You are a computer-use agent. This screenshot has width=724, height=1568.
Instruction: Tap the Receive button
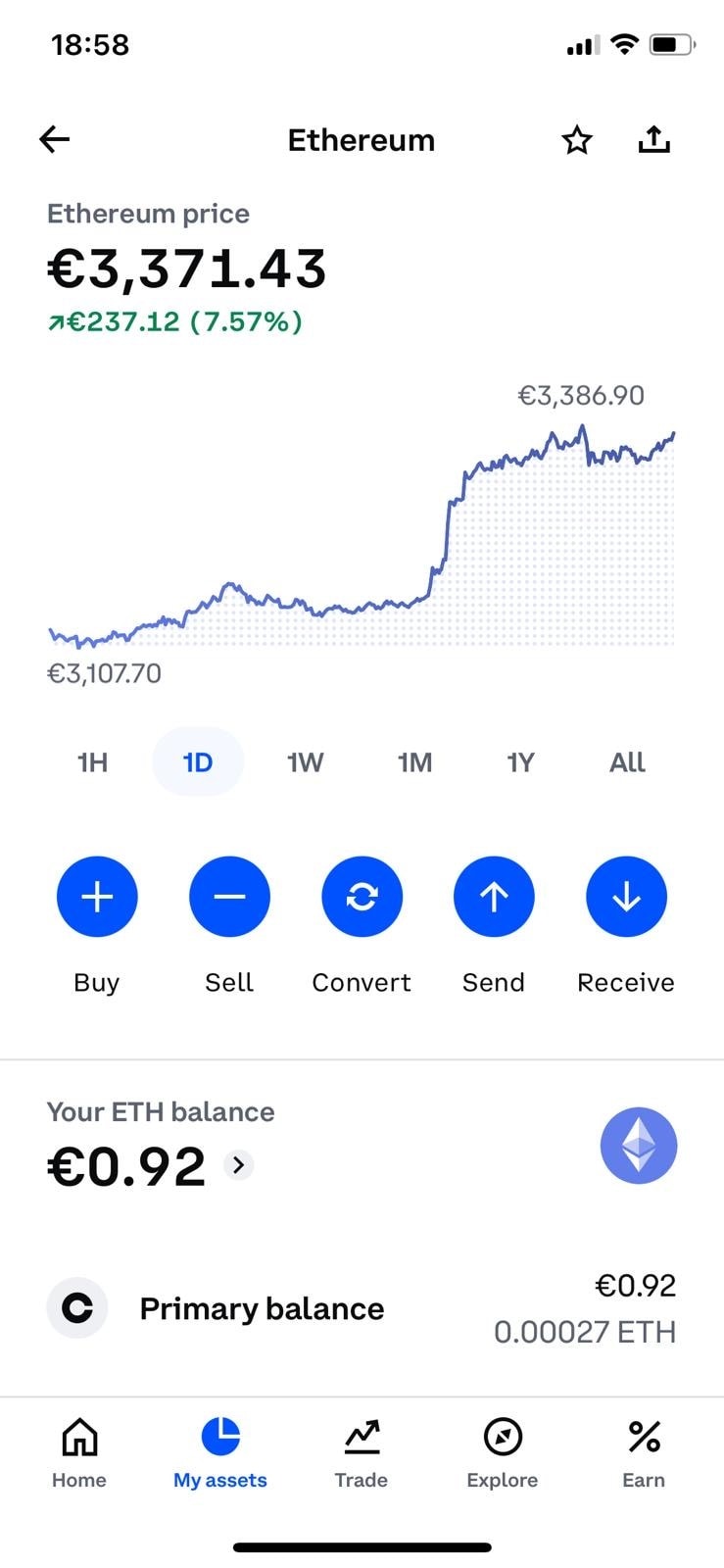click(x=626, y=897)
